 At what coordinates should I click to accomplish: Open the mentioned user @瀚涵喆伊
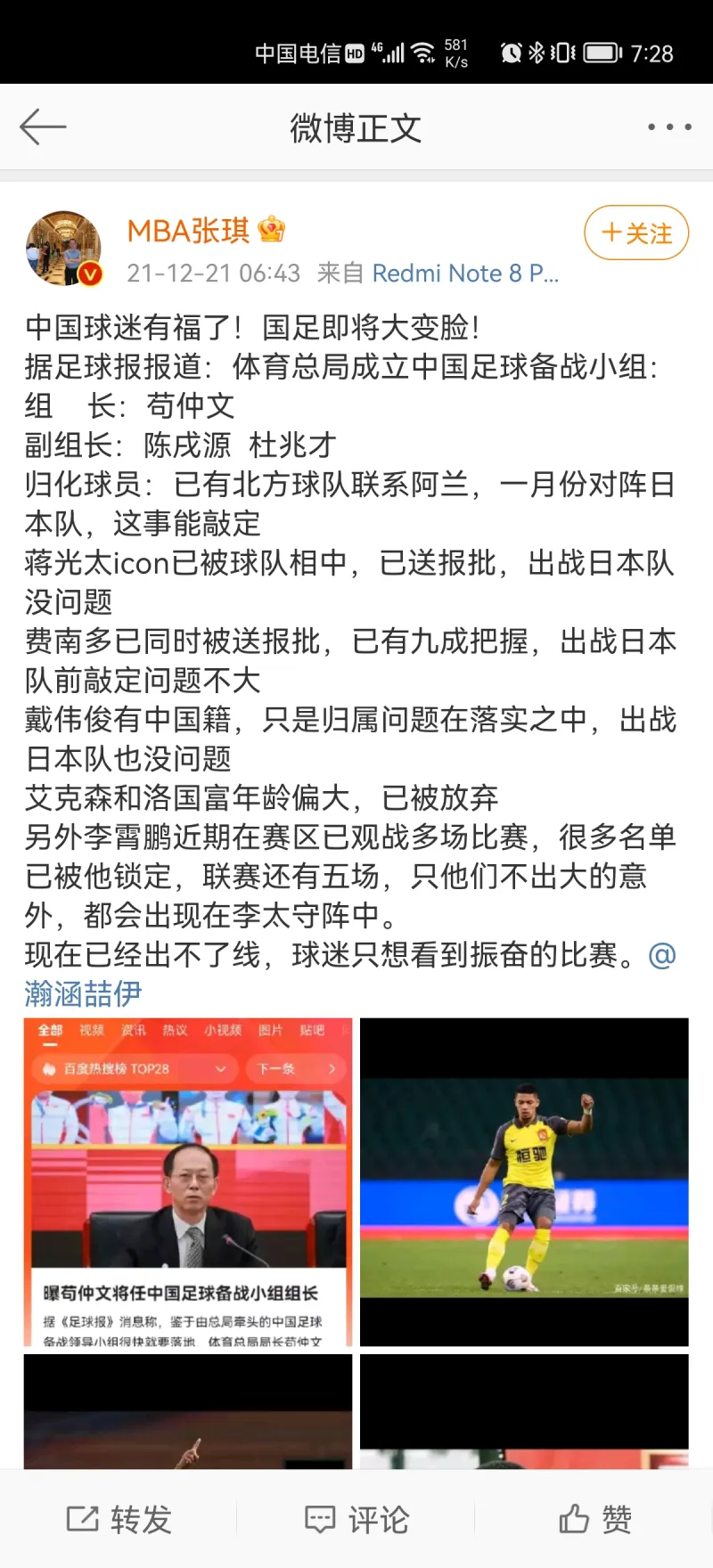[84, 993]
